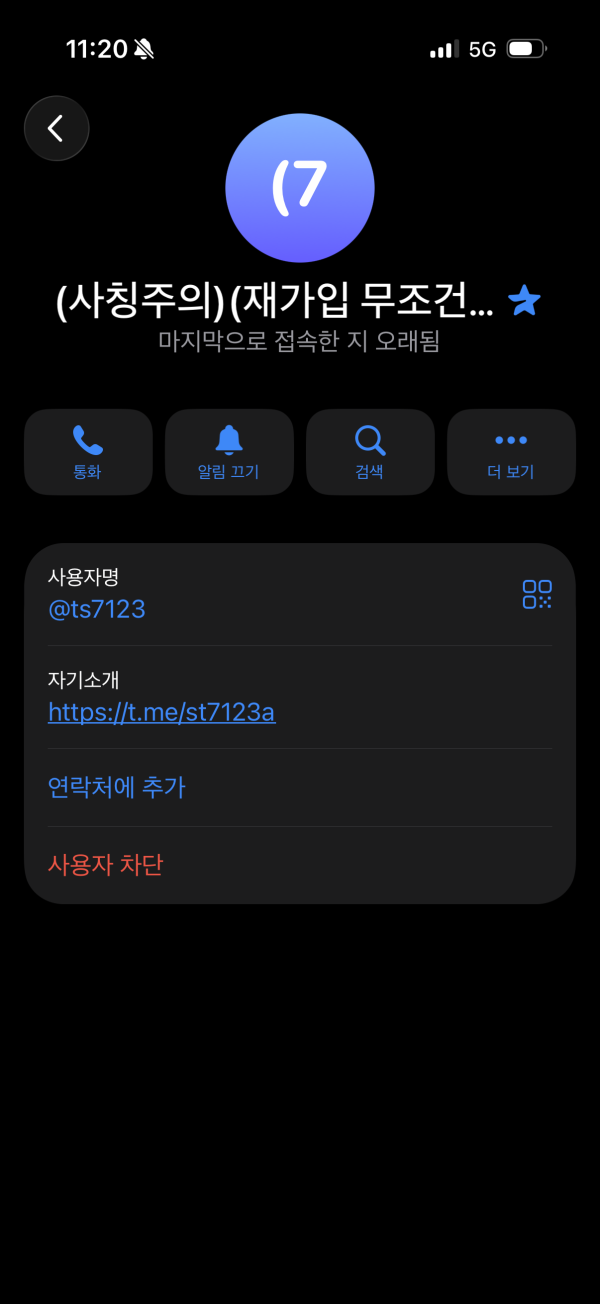
Task: Go back using the top arrow
Action: 57,128
